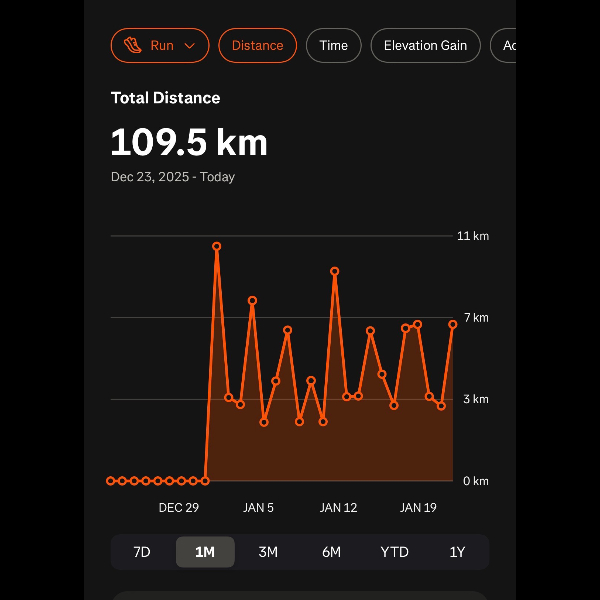Viewport: 600px width, 600px height.
Task: Select the 1M time range
Action: click(205, 552)
